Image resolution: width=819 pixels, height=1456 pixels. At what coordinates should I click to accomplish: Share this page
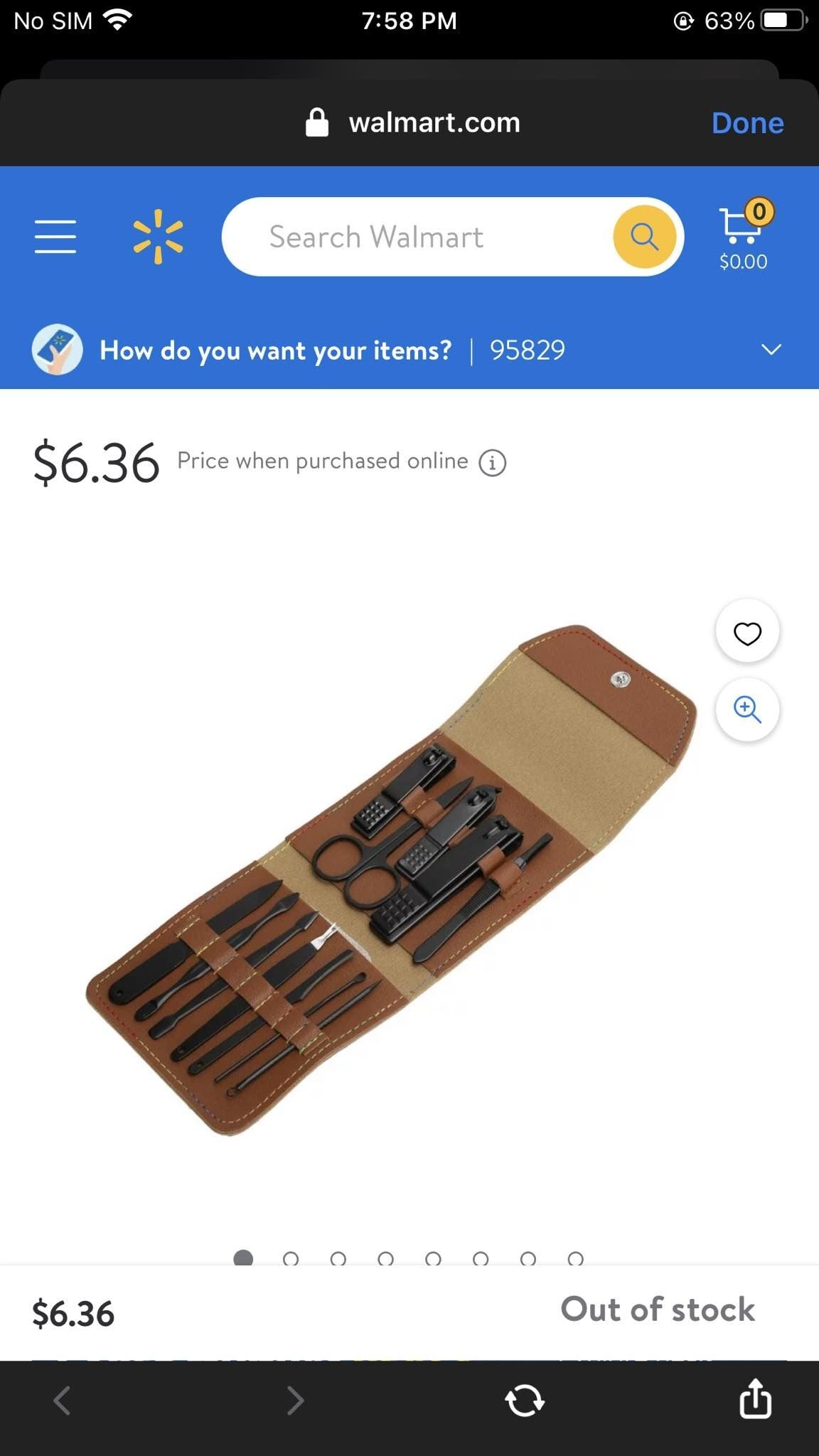[x=755, y=1399]
